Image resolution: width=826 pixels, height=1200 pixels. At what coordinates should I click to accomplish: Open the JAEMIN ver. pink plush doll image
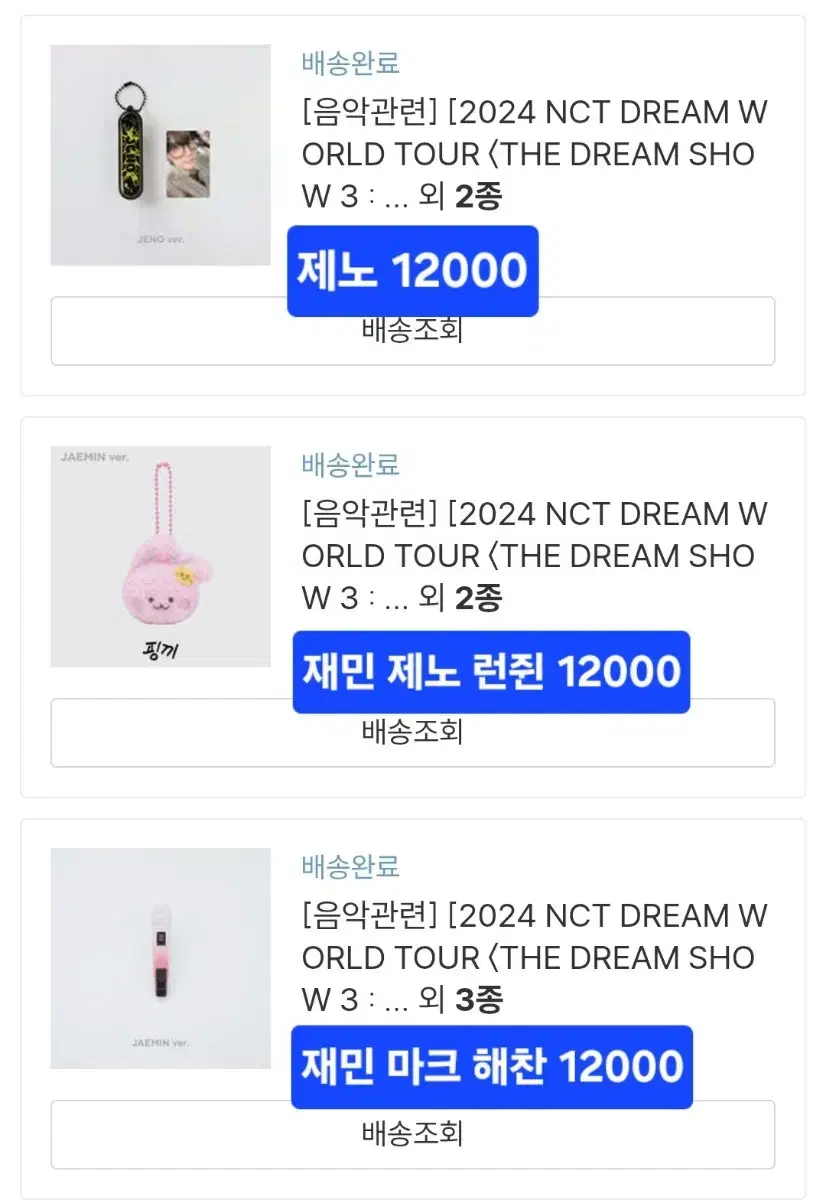tap(160, 556)
